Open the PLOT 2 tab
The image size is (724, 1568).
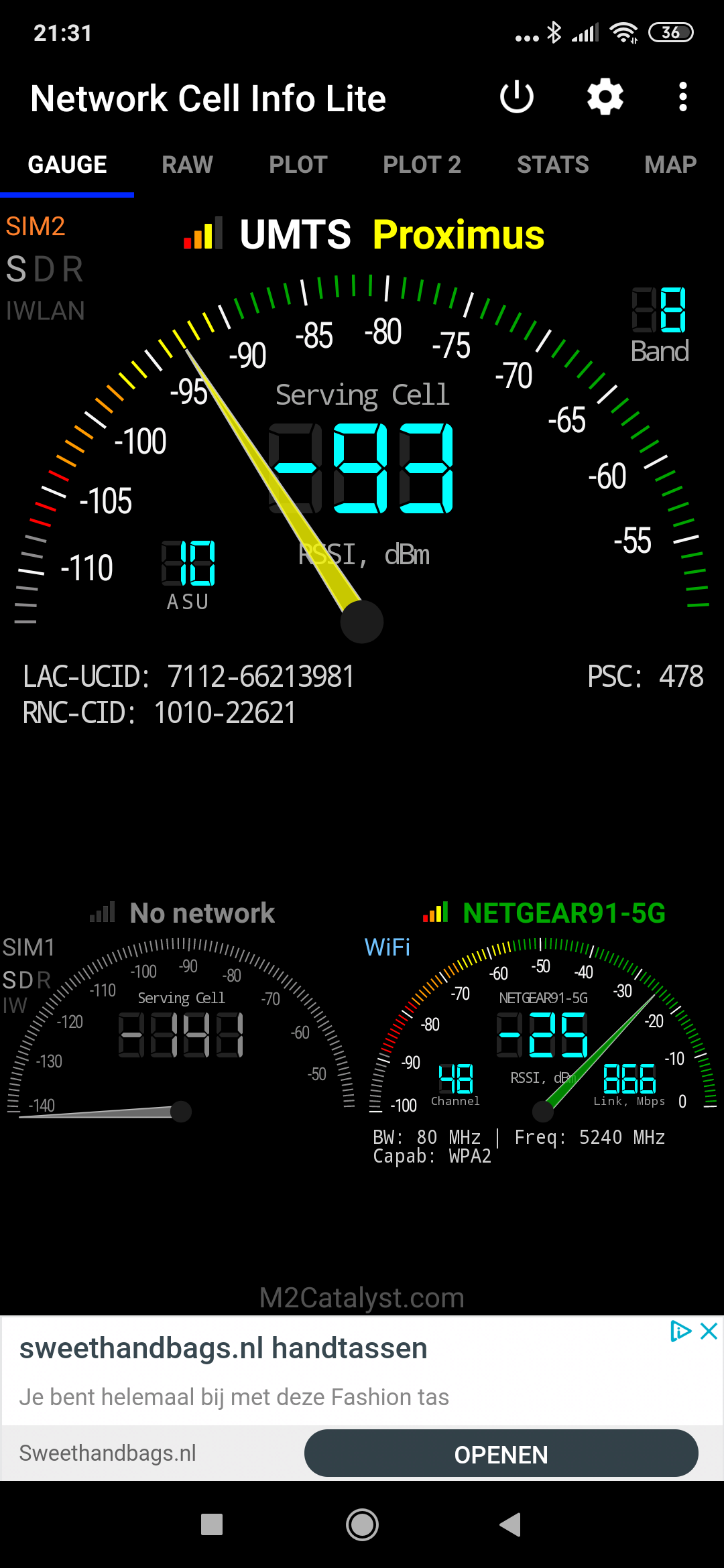click(422, 165)
